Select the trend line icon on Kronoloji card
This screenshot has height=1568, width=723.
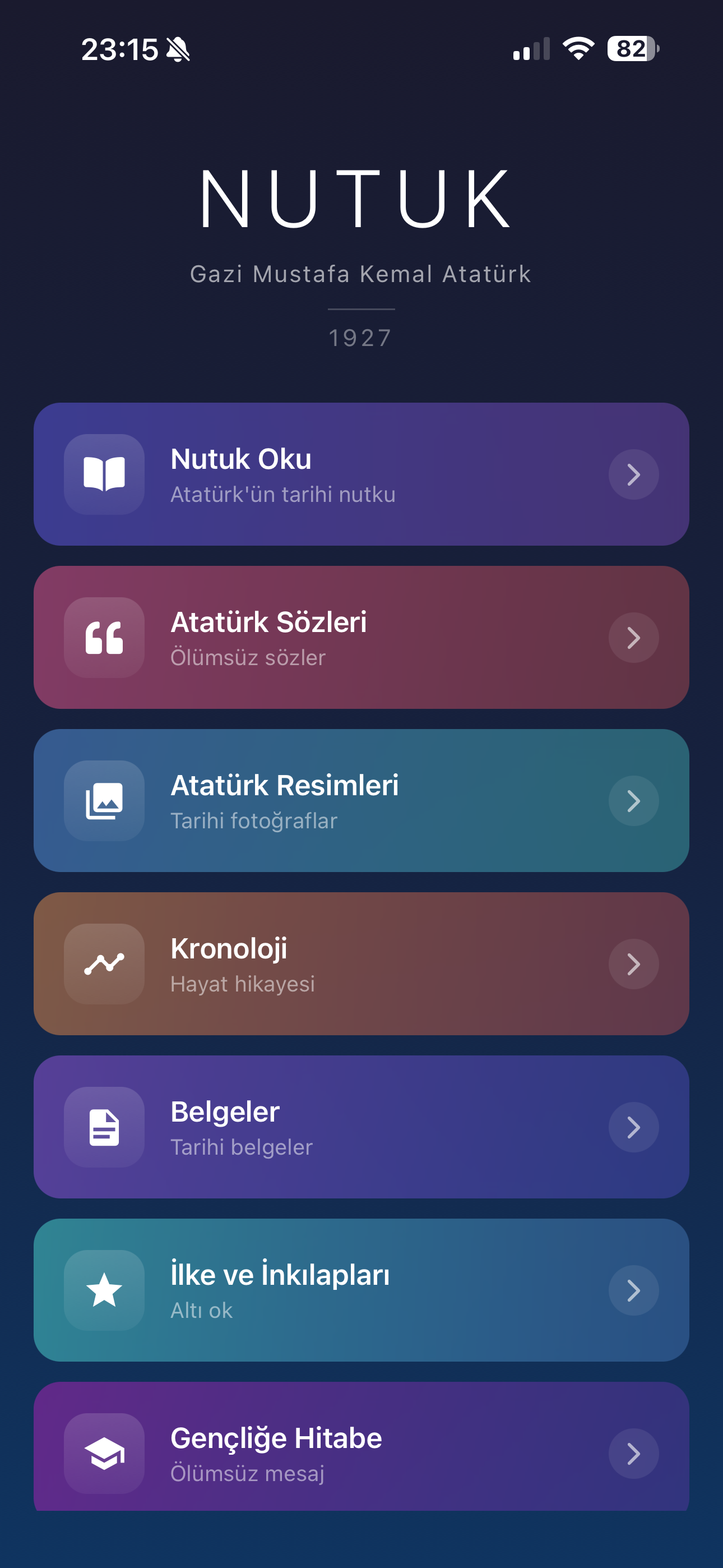[104, 964]
